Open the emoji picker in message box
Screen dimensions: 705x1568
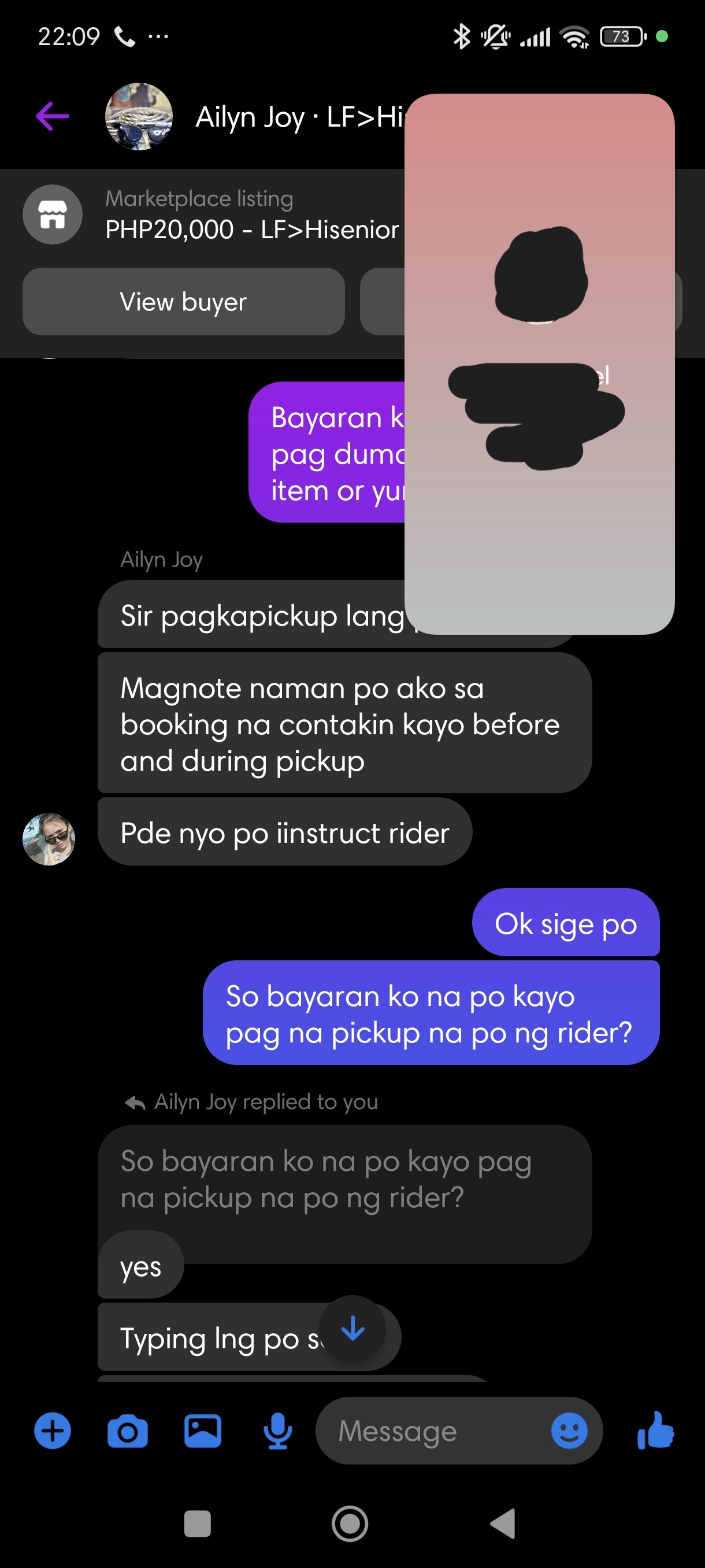coord(569,1430)
